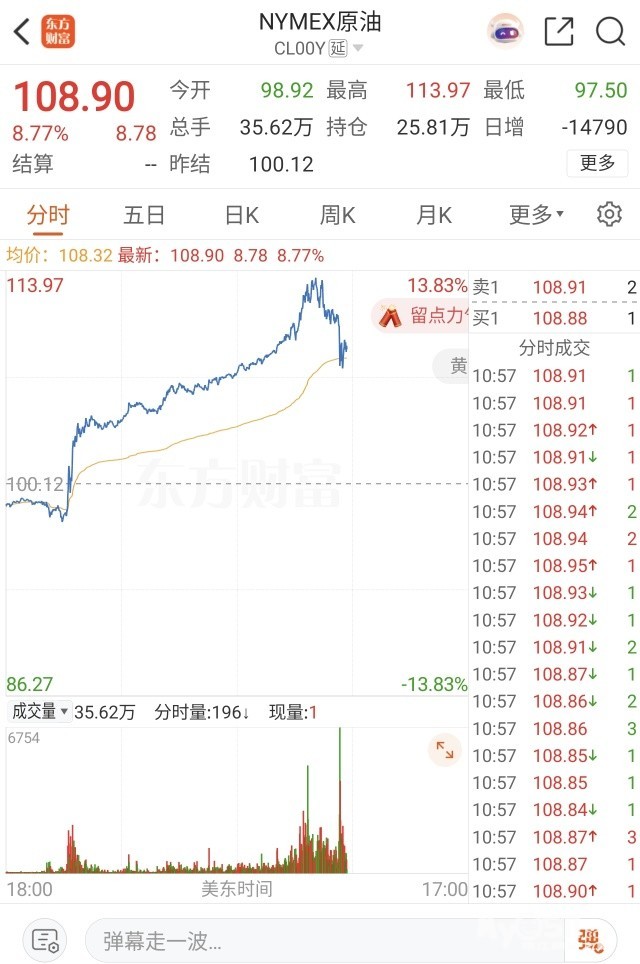Switch to the 日K chart tab
This screenshot has height=964, width=640.
(241, 214)
